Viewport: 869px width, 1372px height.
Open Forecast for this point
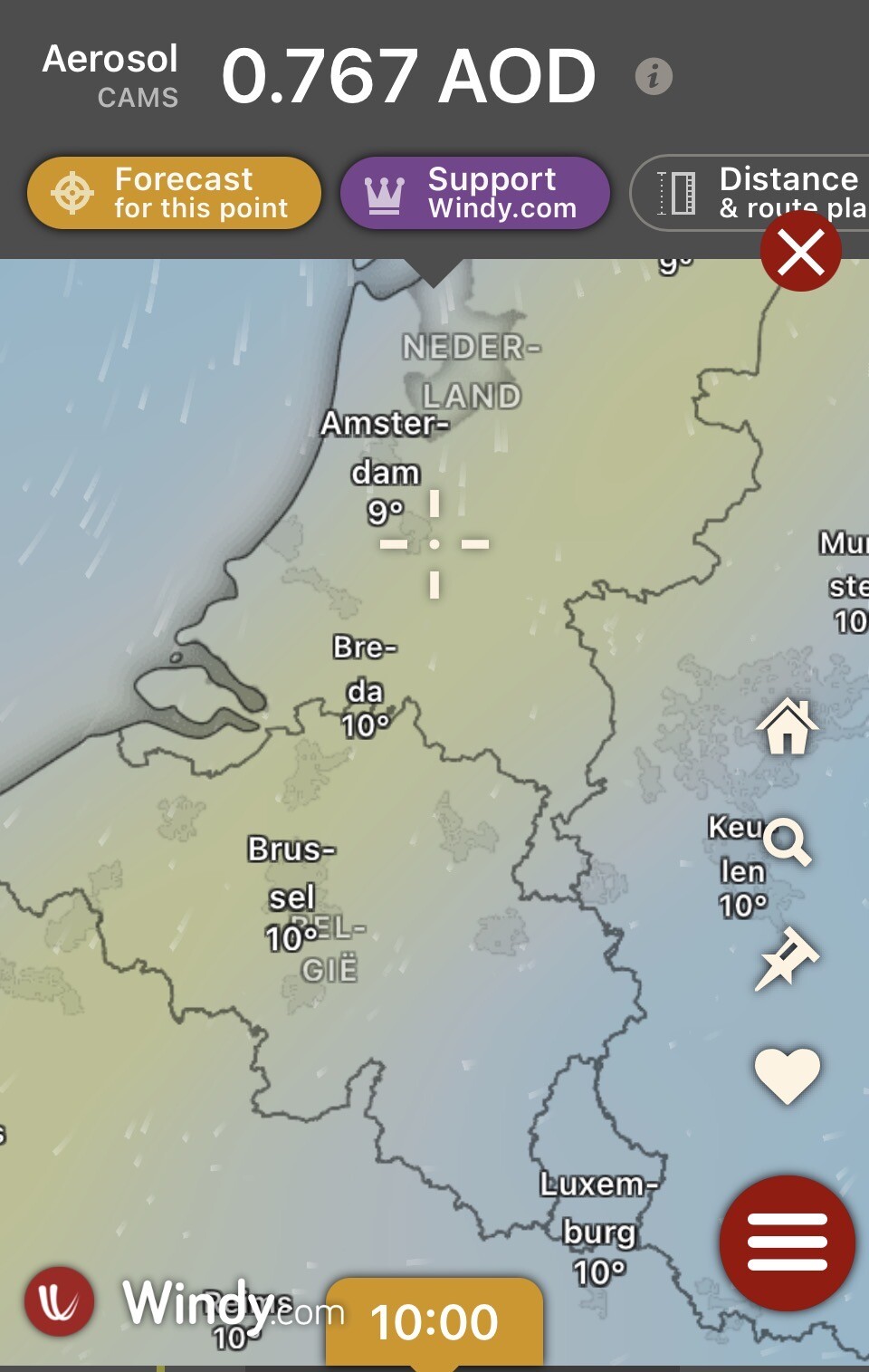(x=174, y=193)
